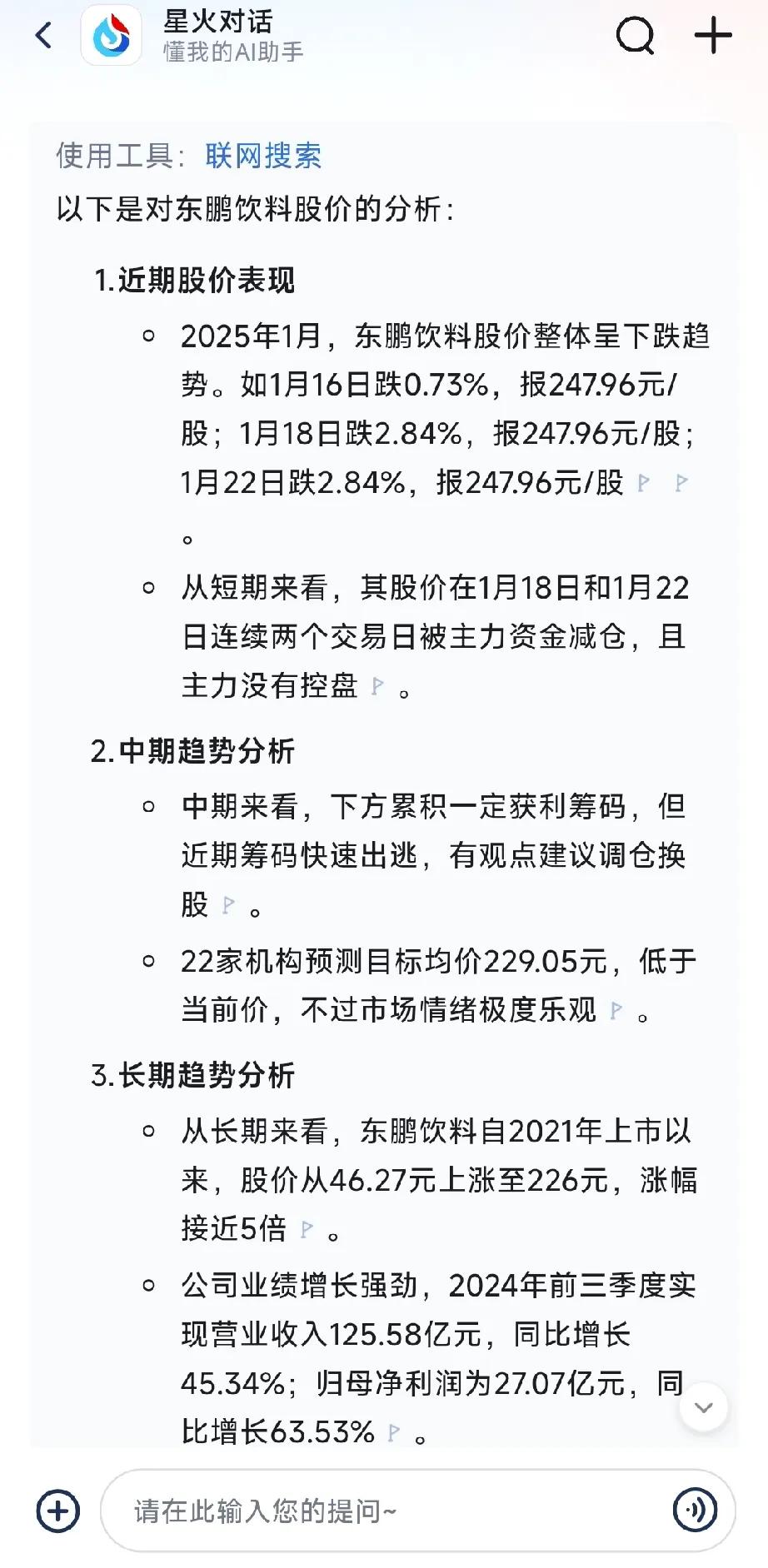Open the citation flag after 增长63.53%

(x=394, y=1432)
